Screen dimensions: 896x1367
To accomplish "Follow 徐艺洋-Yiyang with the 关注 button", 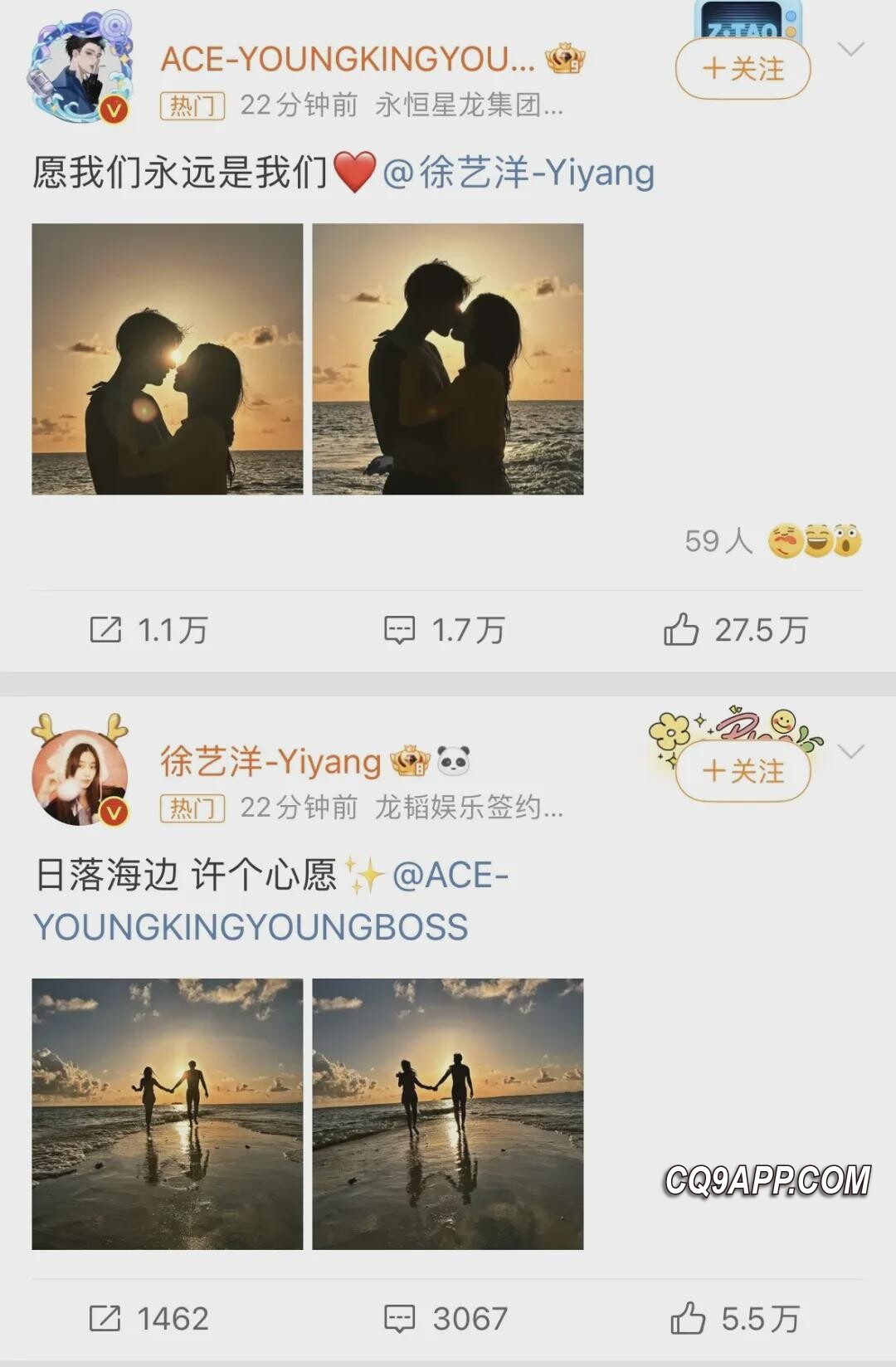I will coord(743,771).
